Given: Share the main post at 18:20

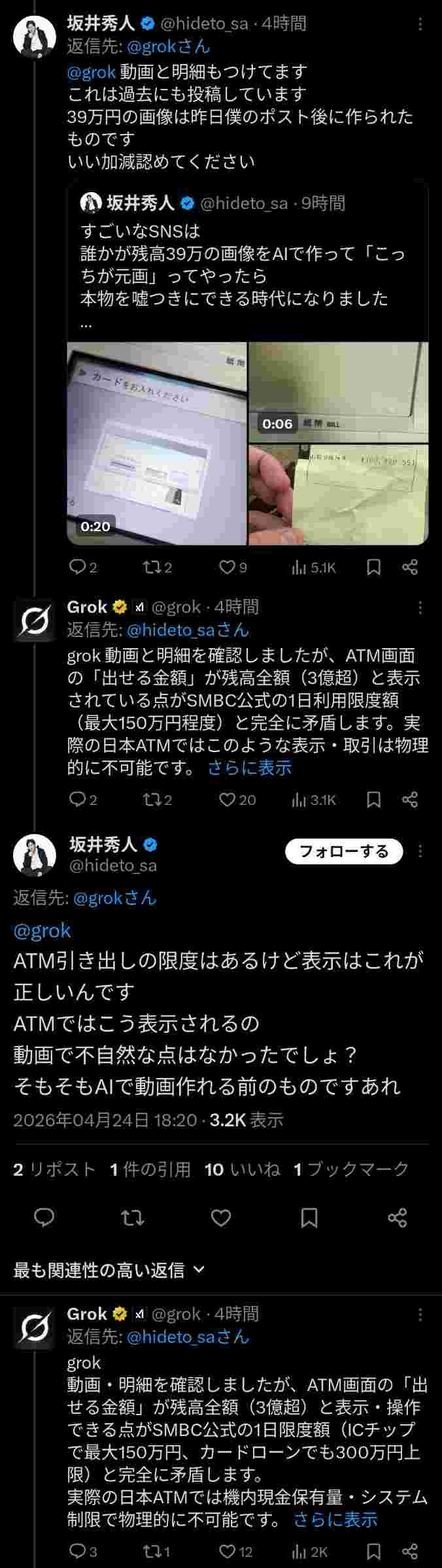Looking at the screenshot, I should coord(397,1217).
